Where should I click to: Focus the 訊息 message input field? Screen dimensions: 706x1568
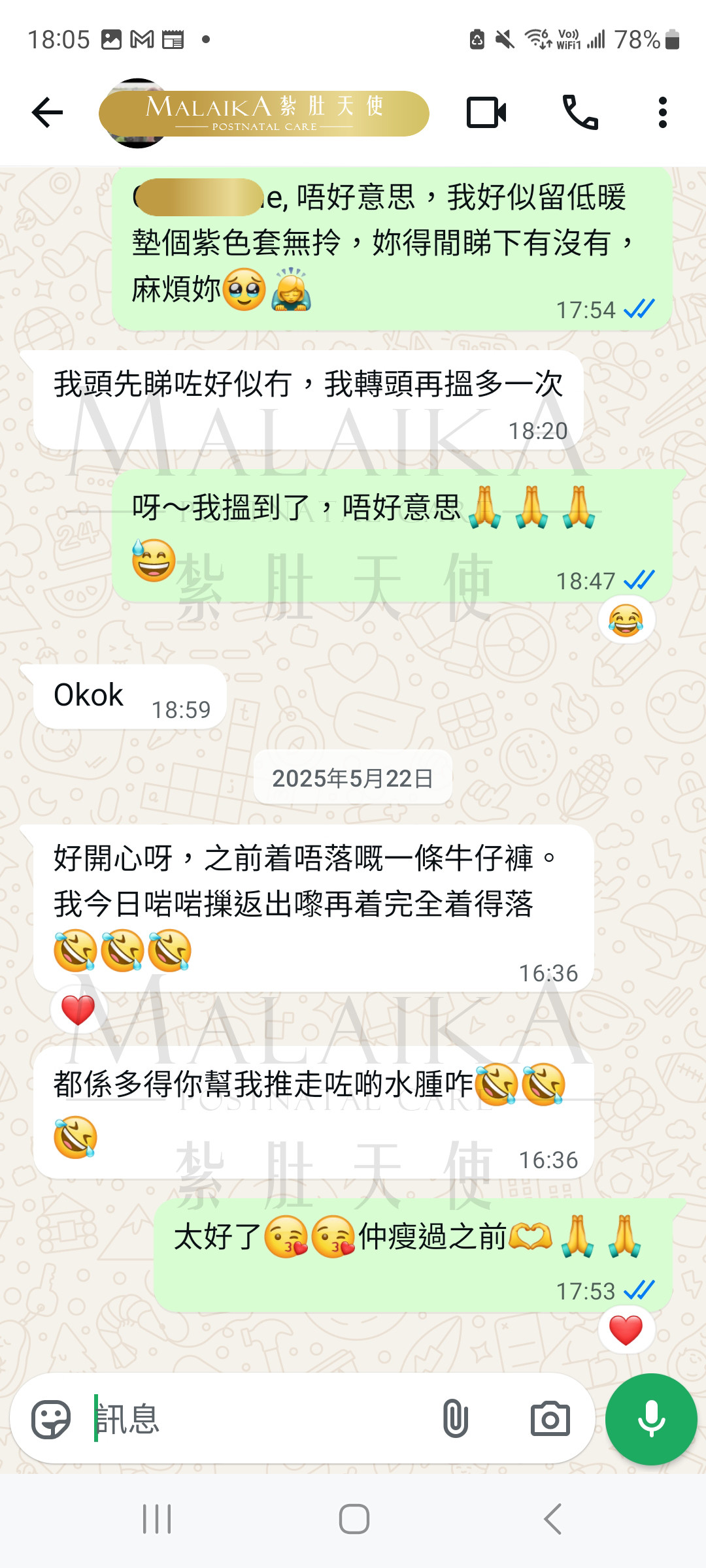tap(261, 1419)
